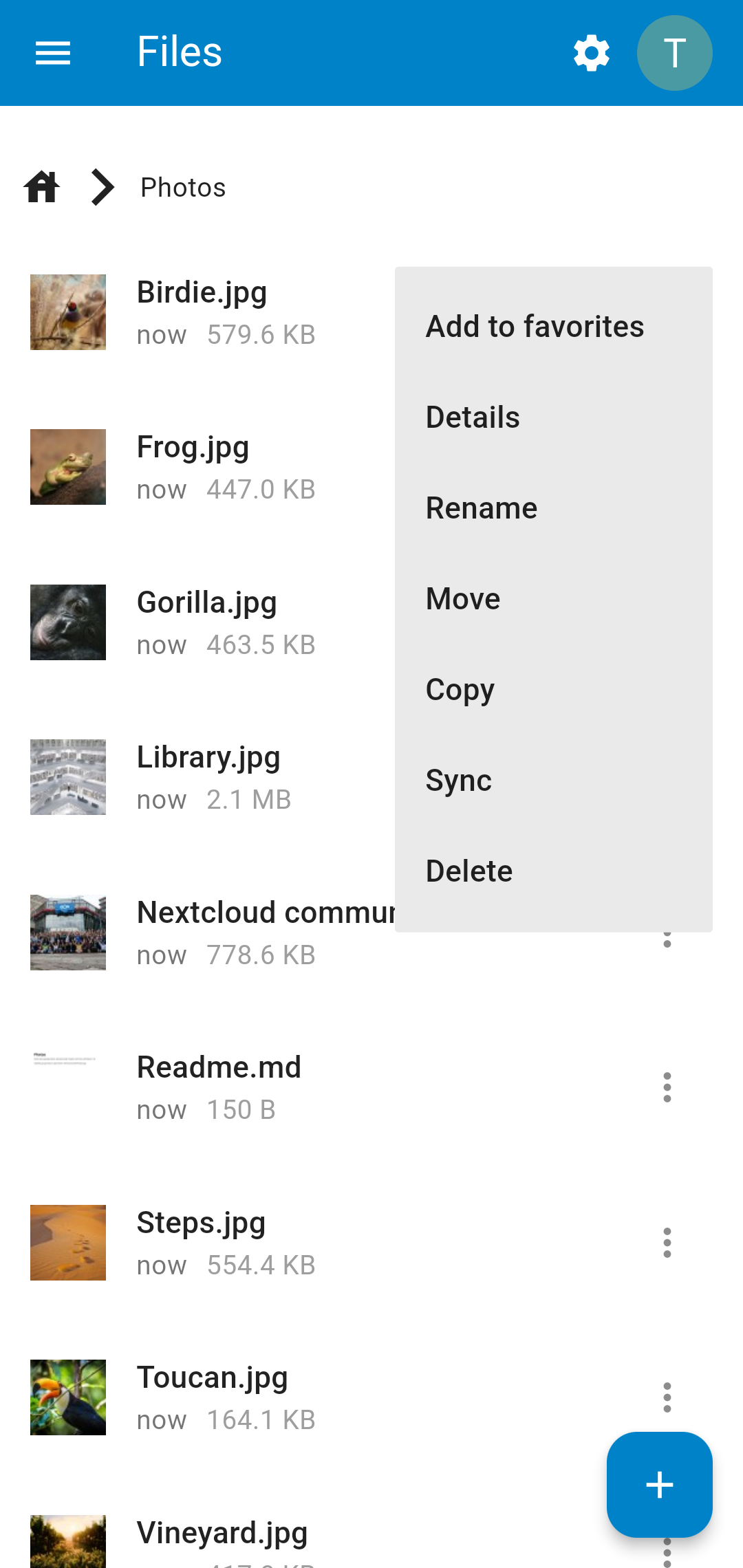
Task: Tap Sync in the context menu
Action: (x=458, y=780)
